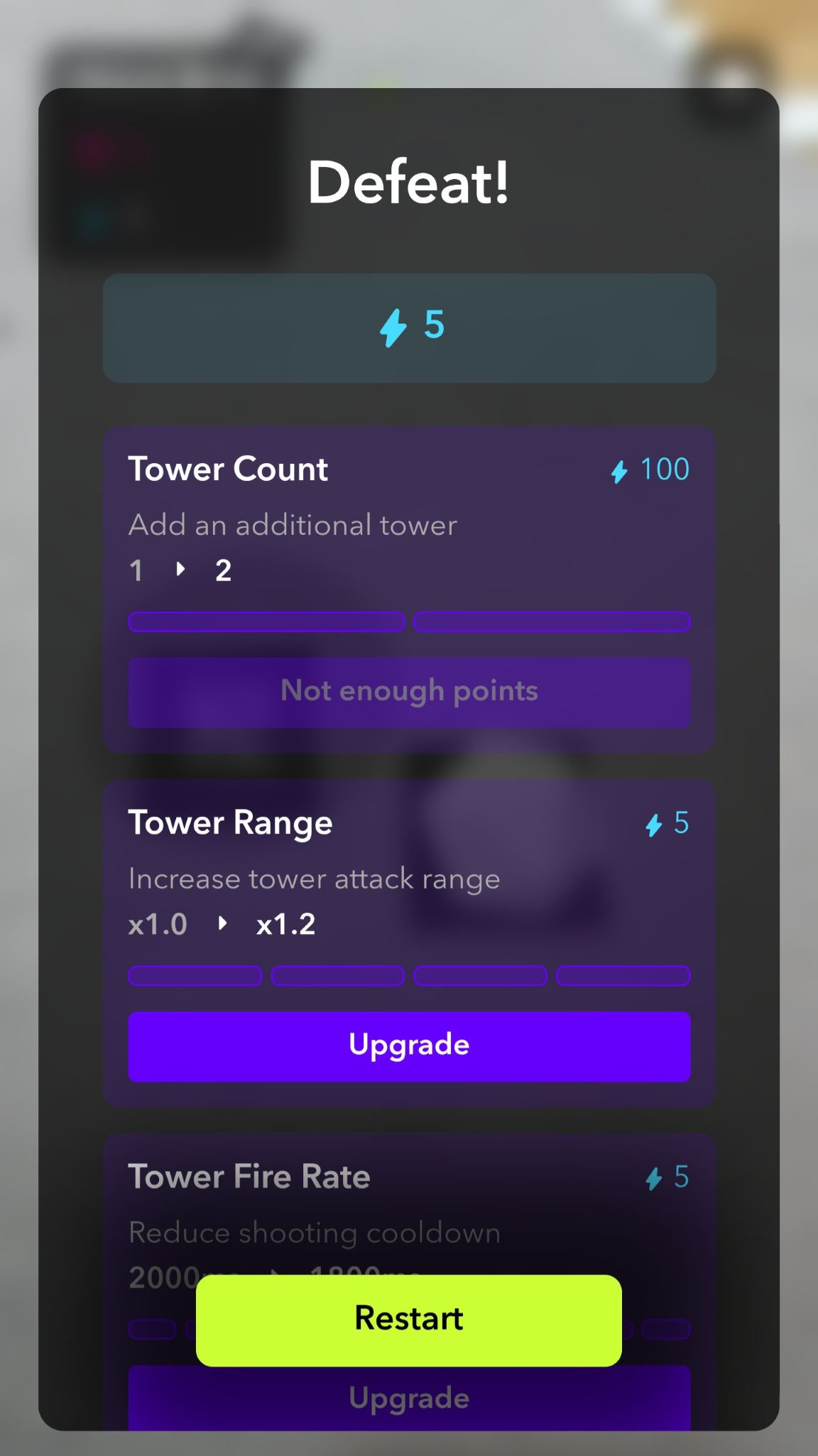Viewport: 818px width, 1456px height.
Task: Tap Not enough points under Tower Count
Action: coord(409,692)
